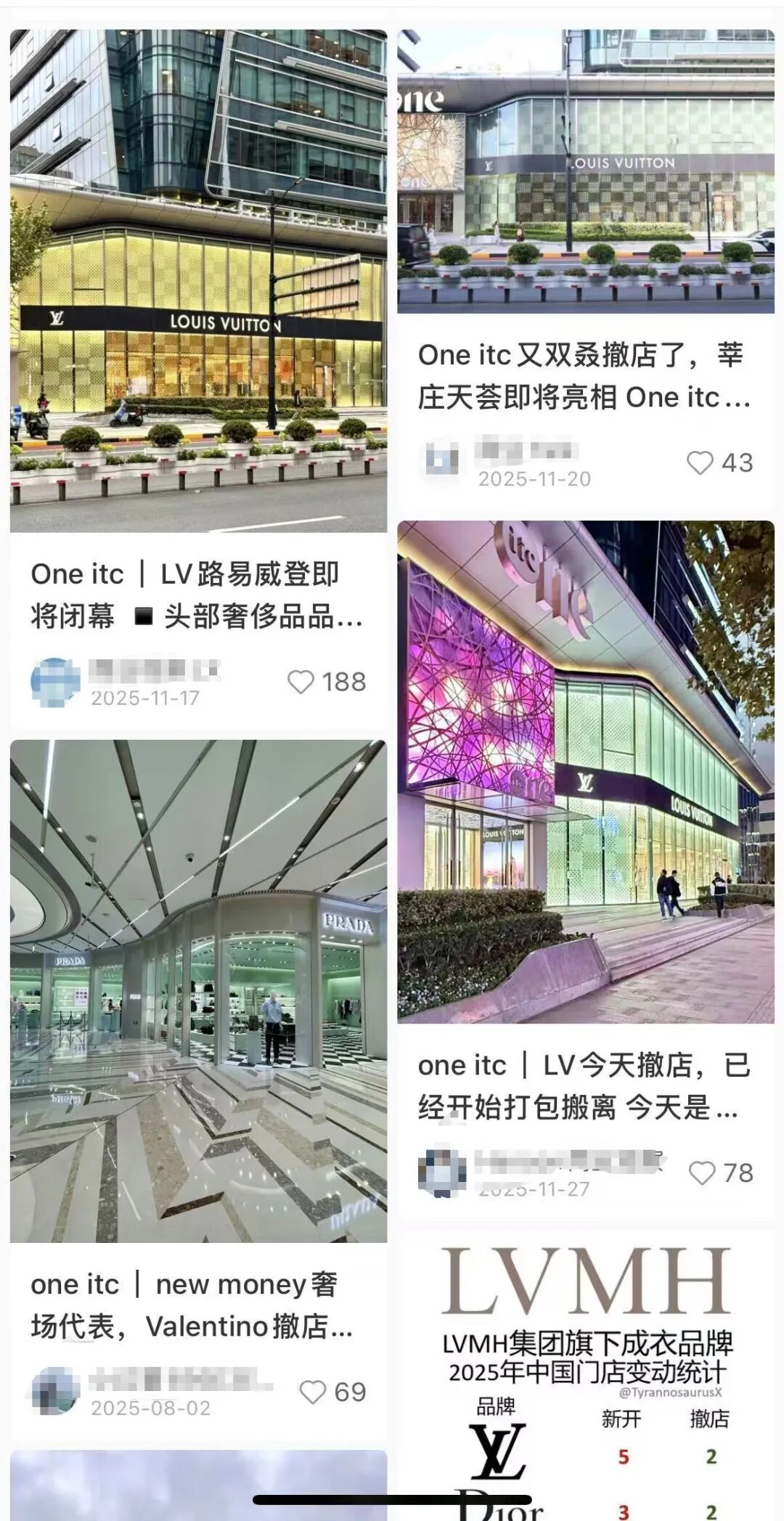
Task: View author avatar of the 2025-08-02 post
Action: point(56,1391)
